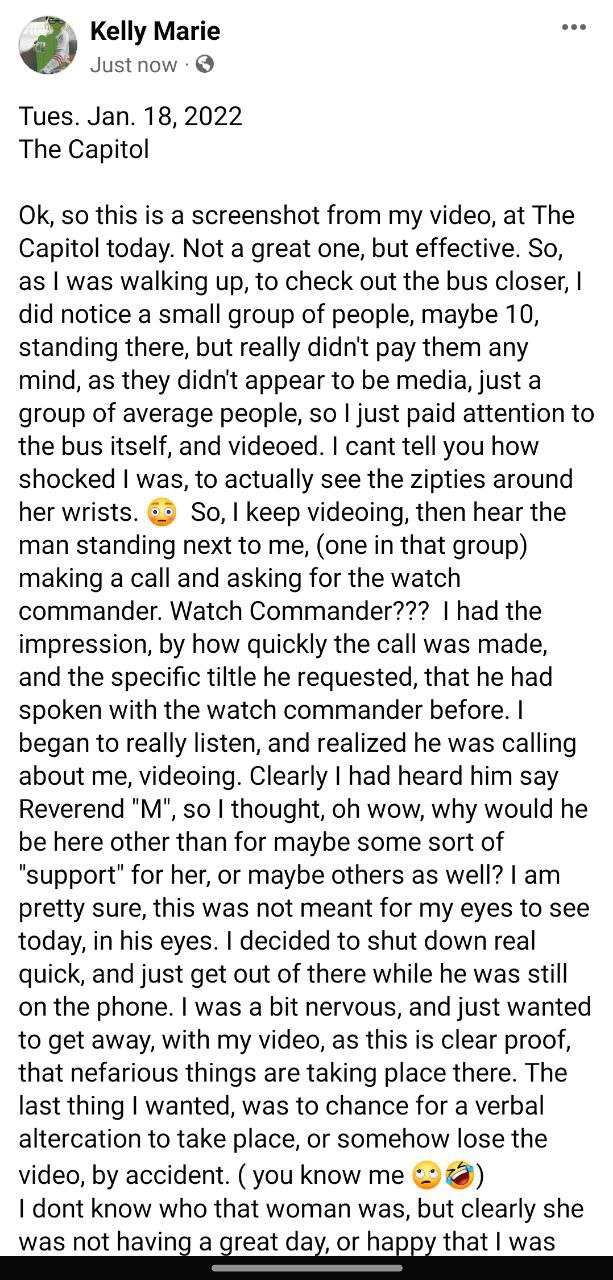Image resolution: width=613 pixels, height=1280 pixels.
Task: Open the post's three-dot overflow menu
Action: click(x=573, y=27)
